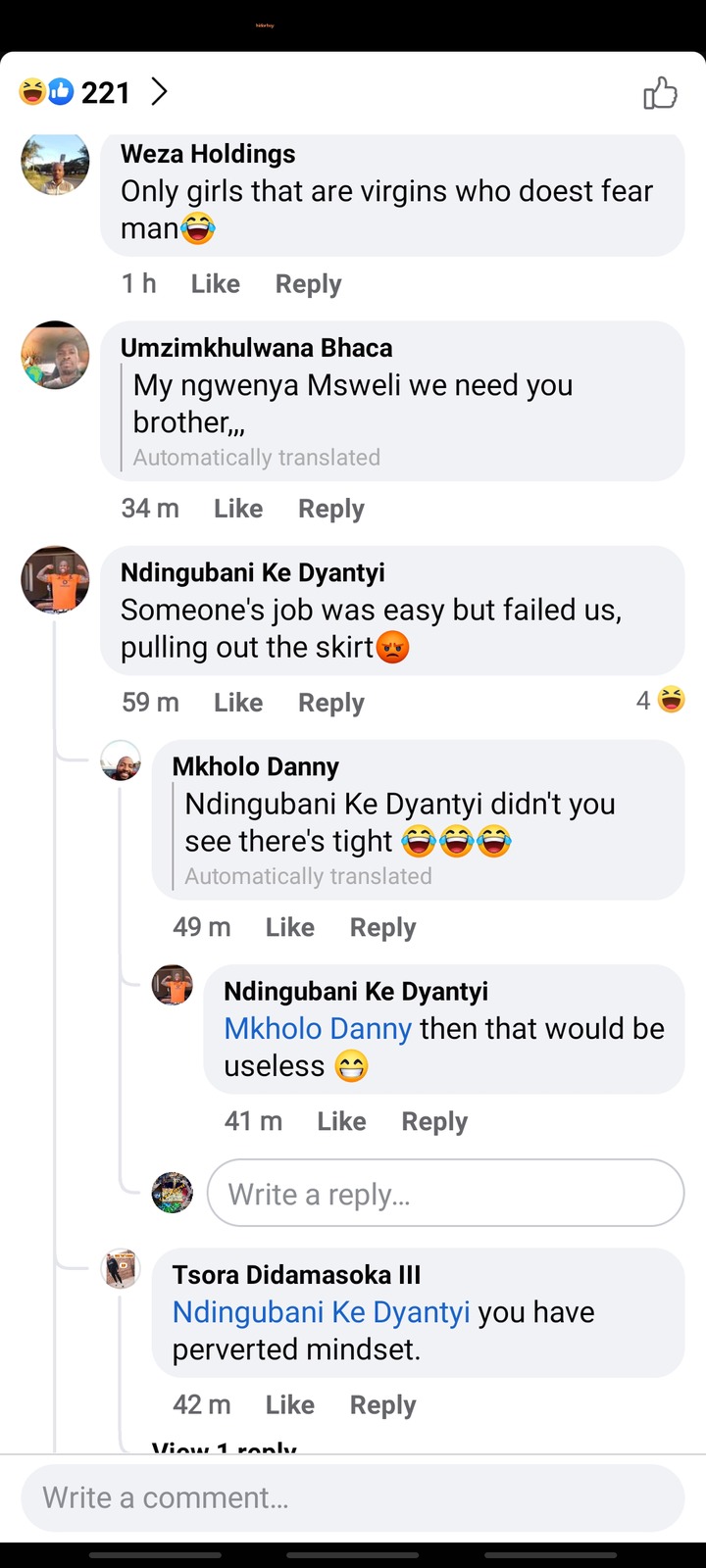View the 4 reactions on Ndingubani's comment

tap(659, 700)
